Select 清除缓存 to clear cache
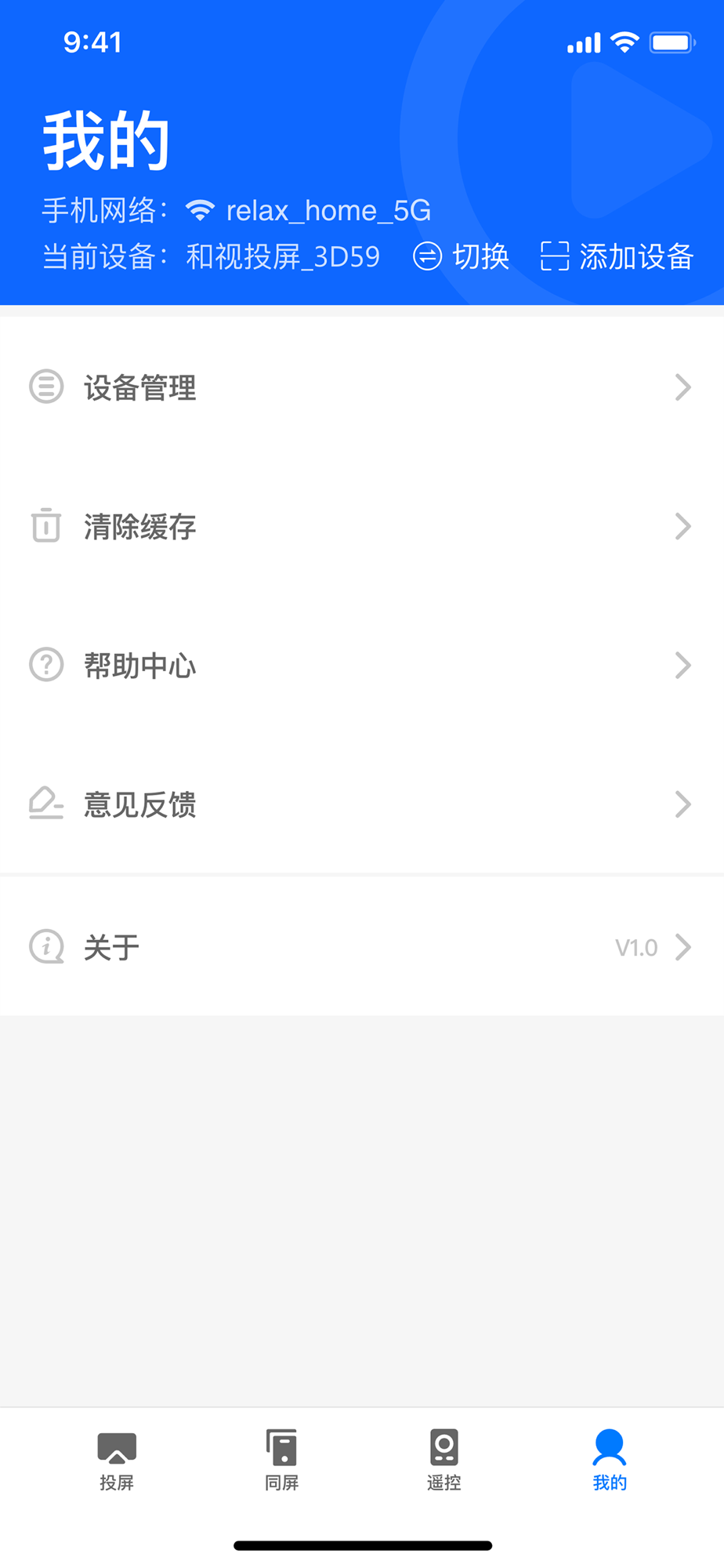Viewport: 724px width, 1568px height. tap(362, 526)
